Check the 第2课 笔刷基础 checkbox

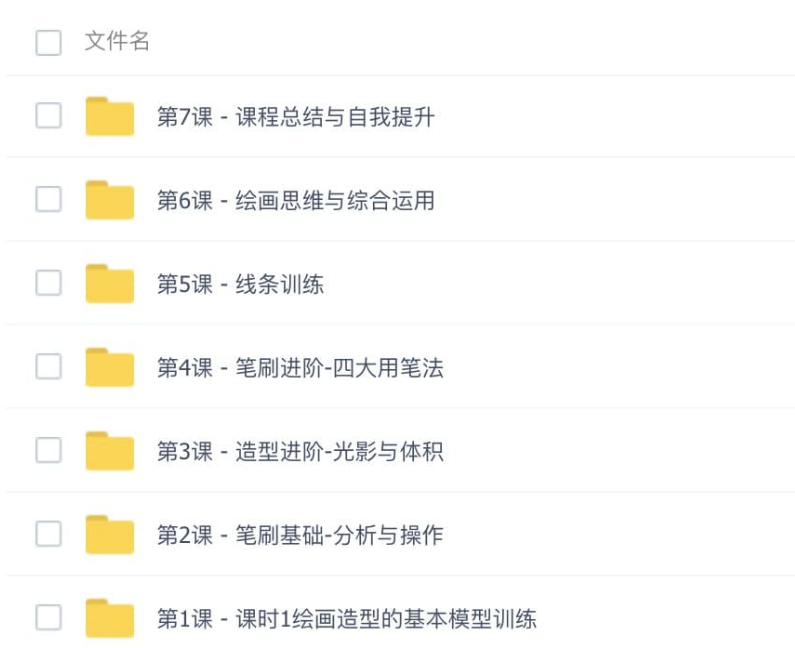pos(48,534)
